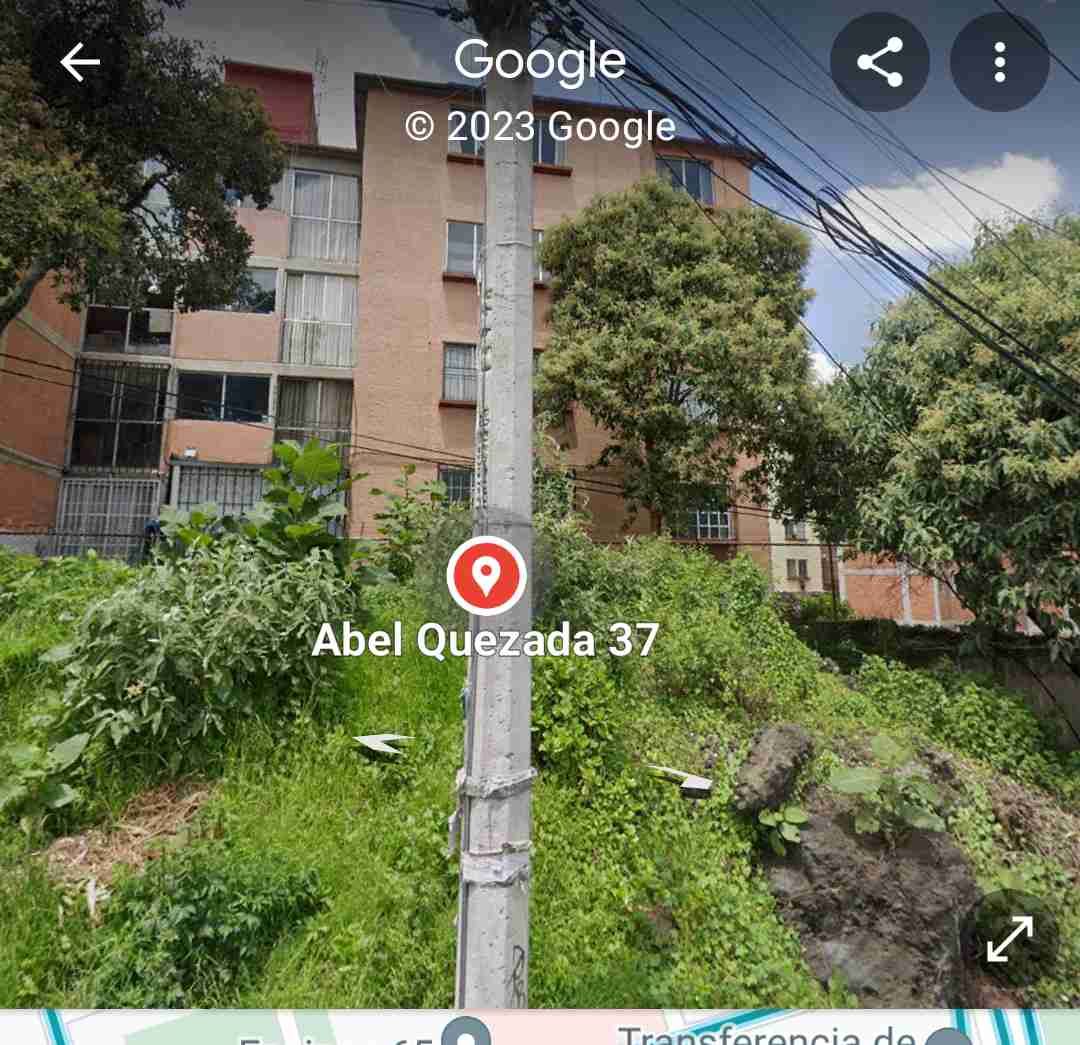Select the Abel Quezada 37 location pin
This screenshot has height=1045, width=1080.
pos(486,575)
